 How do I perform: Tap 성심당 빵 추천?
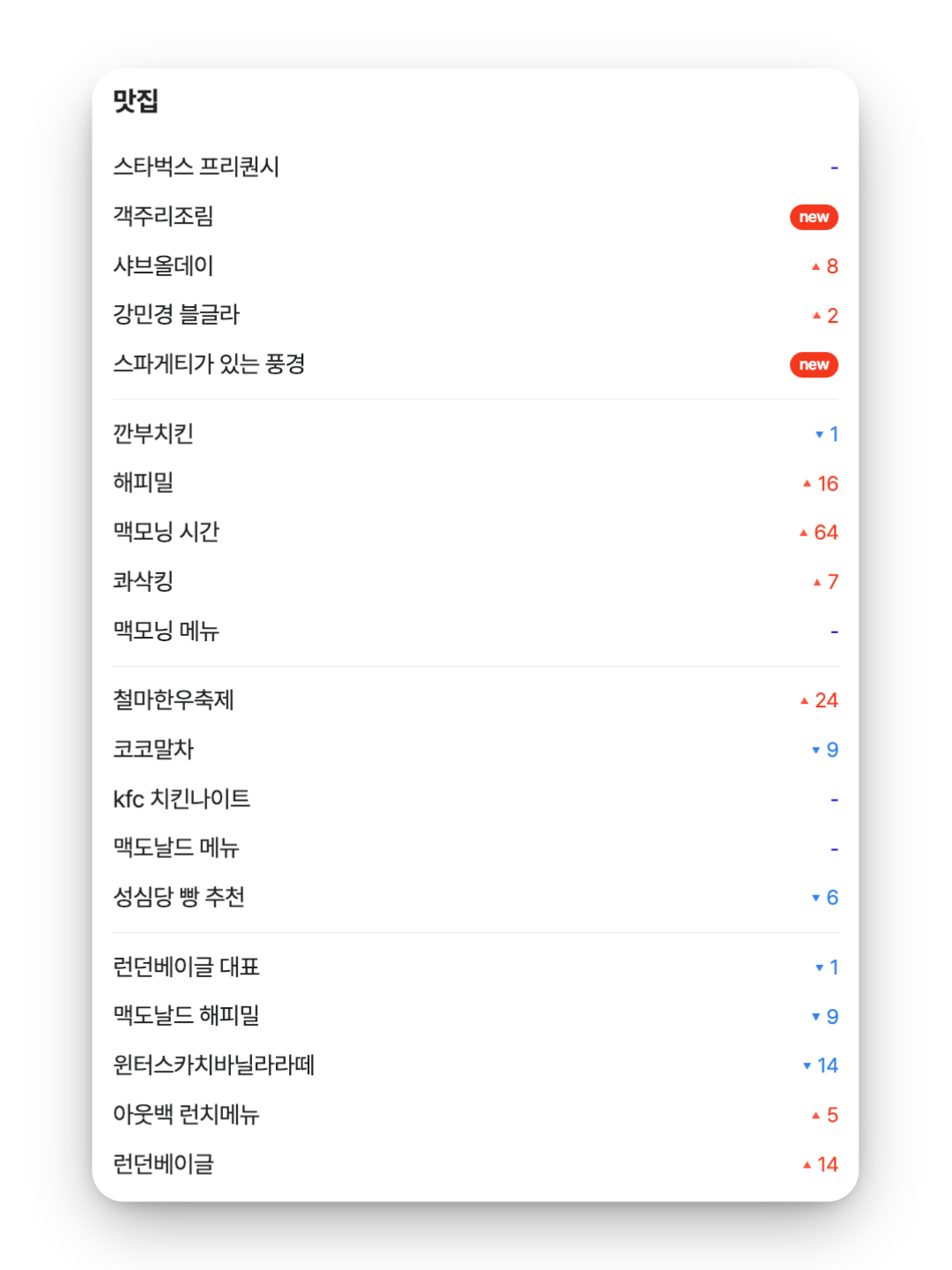coord(179,898)
